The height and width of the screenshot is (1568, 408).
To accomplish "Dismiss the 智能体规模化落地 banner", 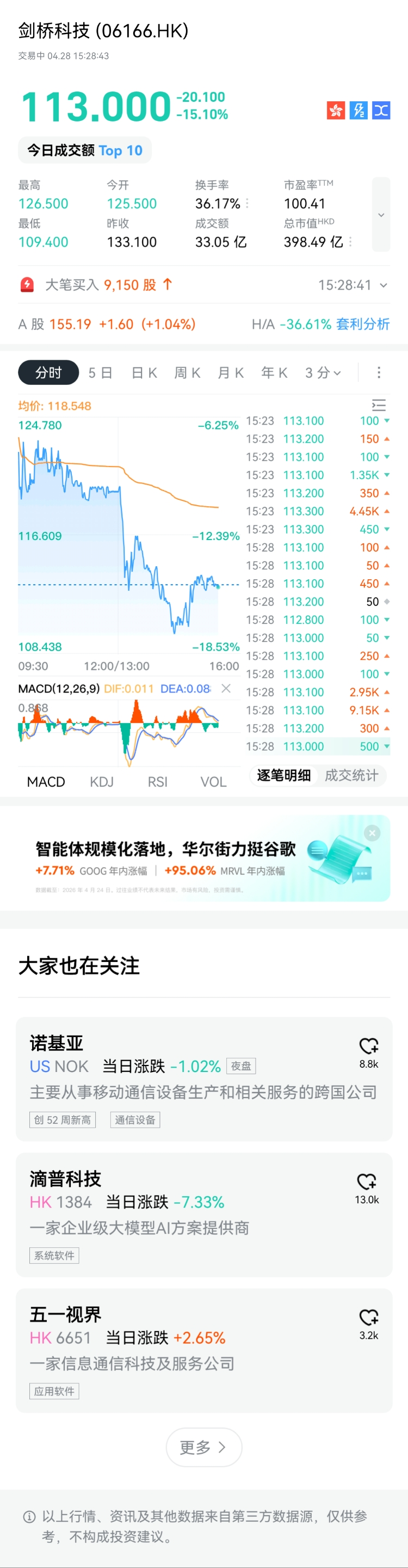I will point(372,832).
